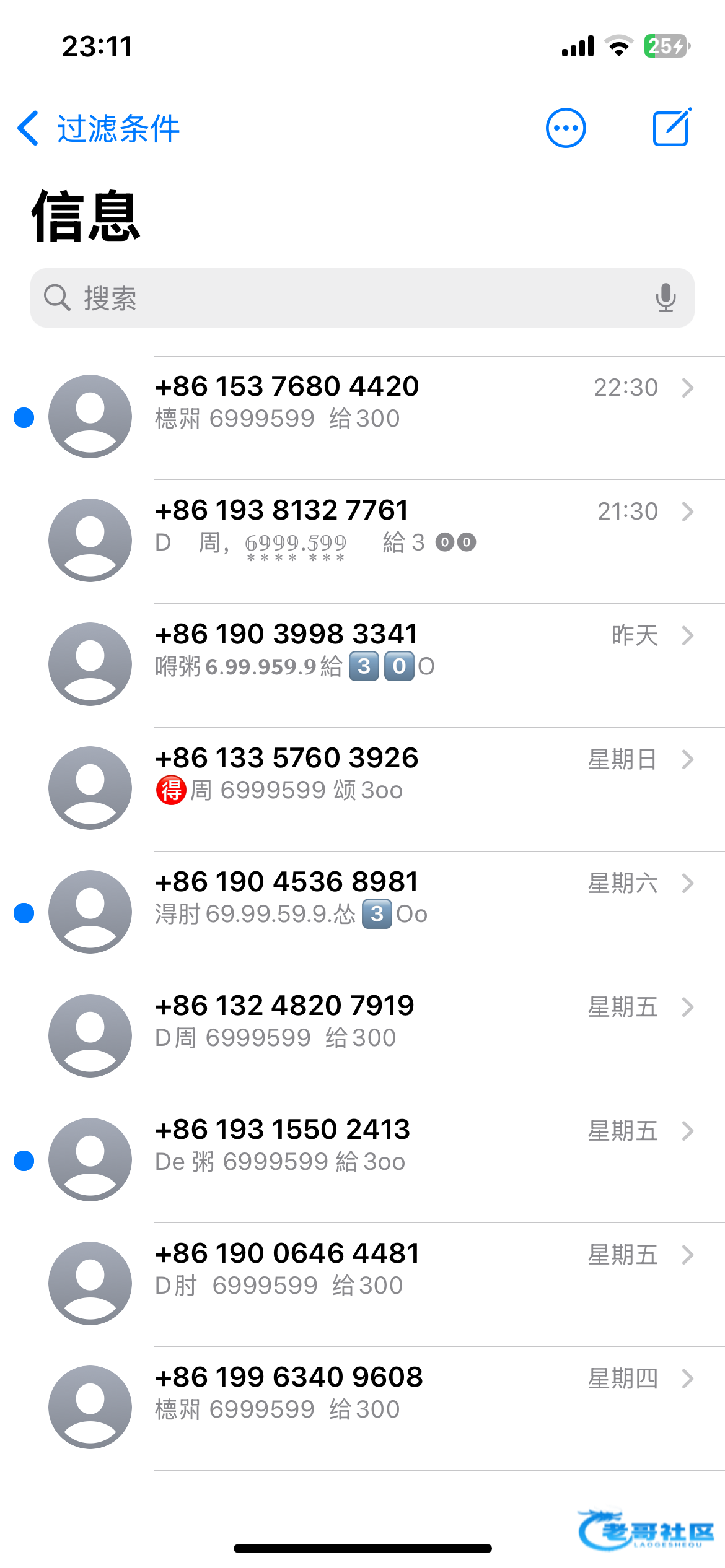Open conversation with +86 199 6340 9608
725x1568 pixels.
[362, 1409]
